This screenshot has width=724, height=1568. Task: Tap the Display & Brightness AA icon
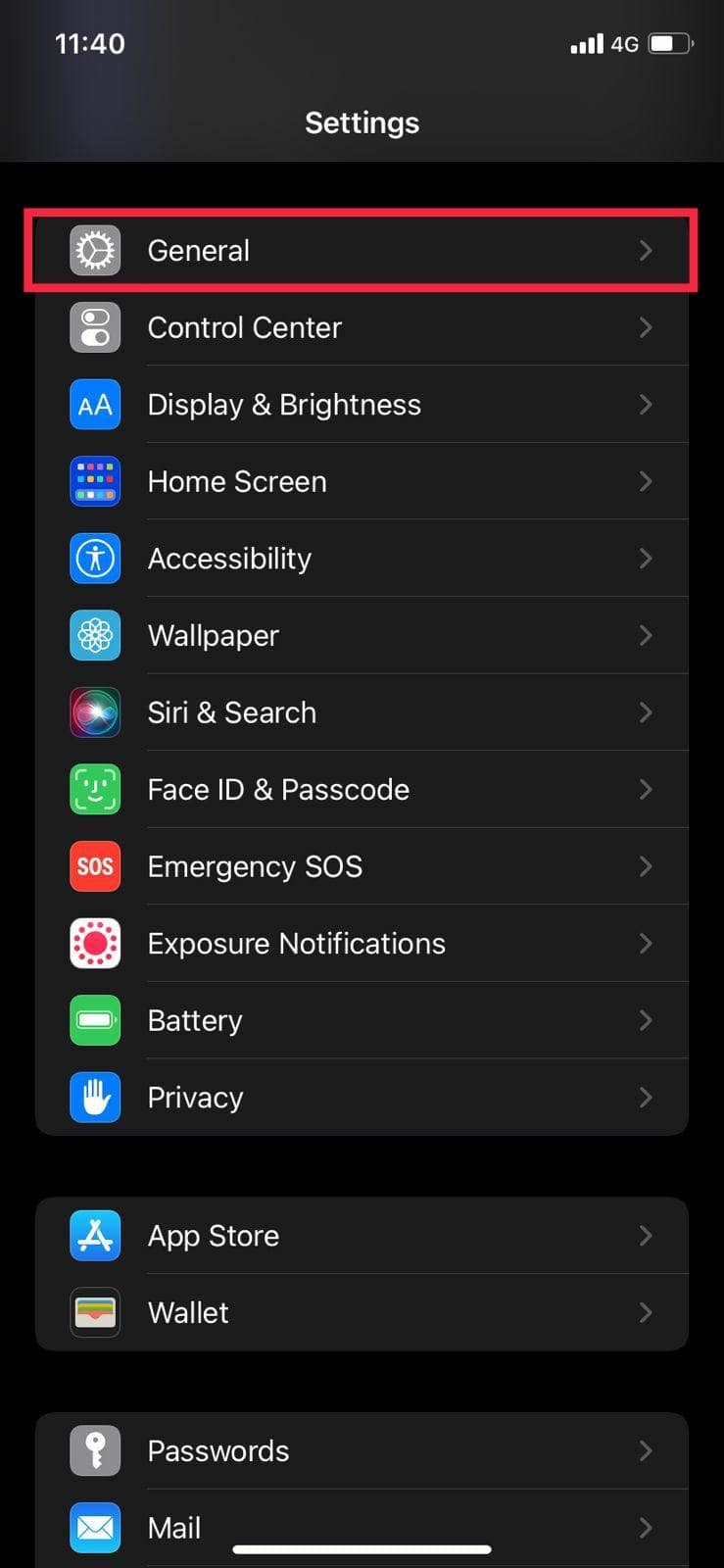94,404
